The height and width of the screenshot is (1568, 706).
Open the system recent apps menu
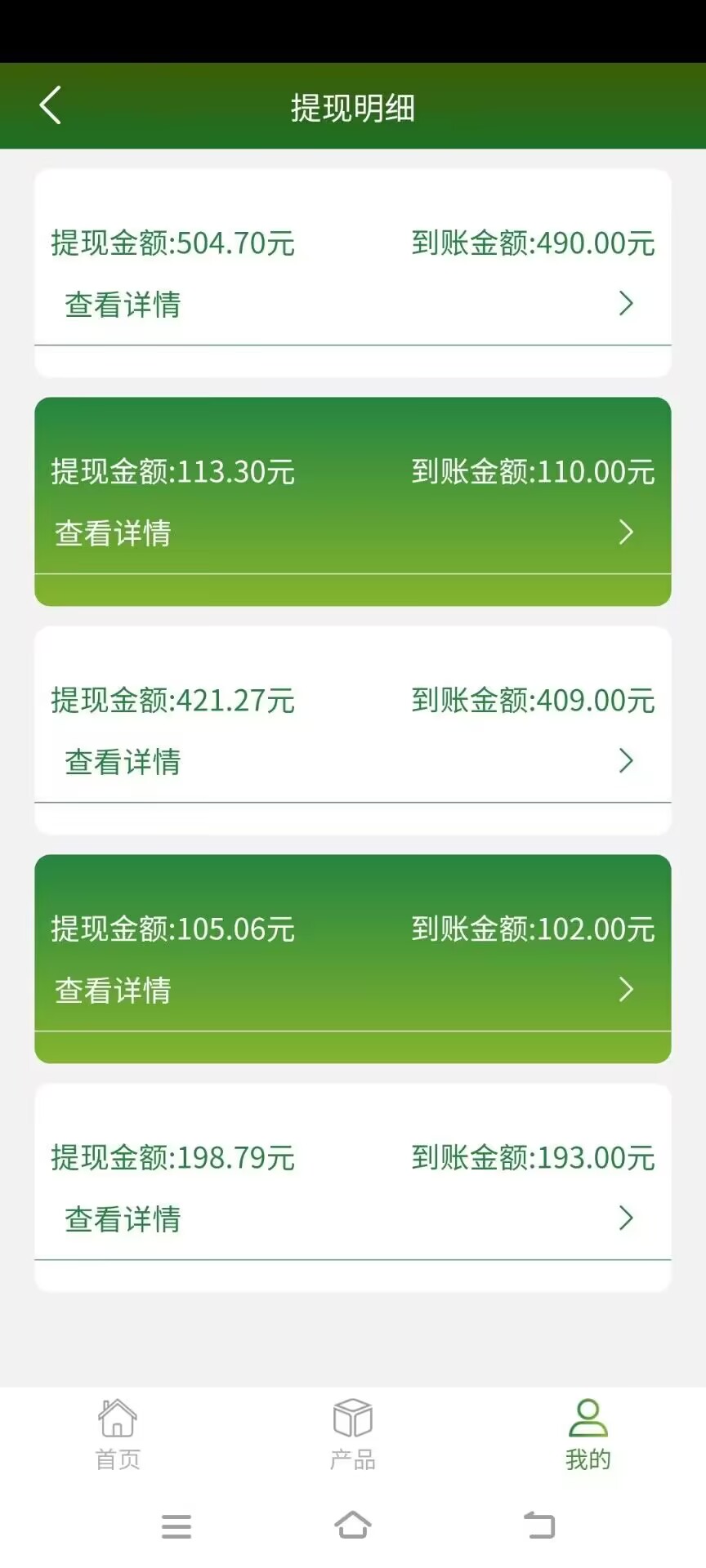176,1526
